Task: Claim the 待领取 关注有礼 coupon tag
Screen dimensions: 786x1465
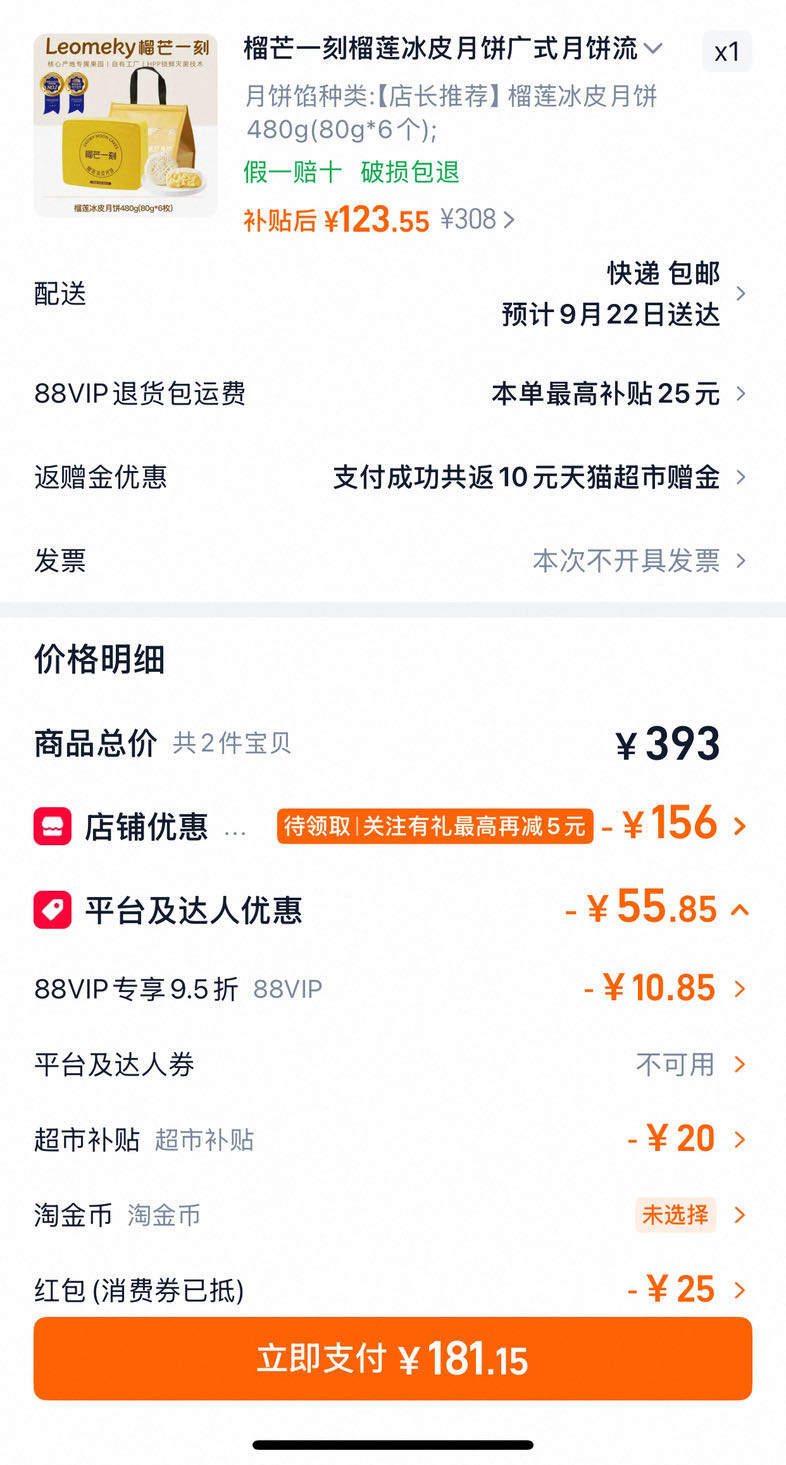Action: pyautogui.click(x=435, y=826)
